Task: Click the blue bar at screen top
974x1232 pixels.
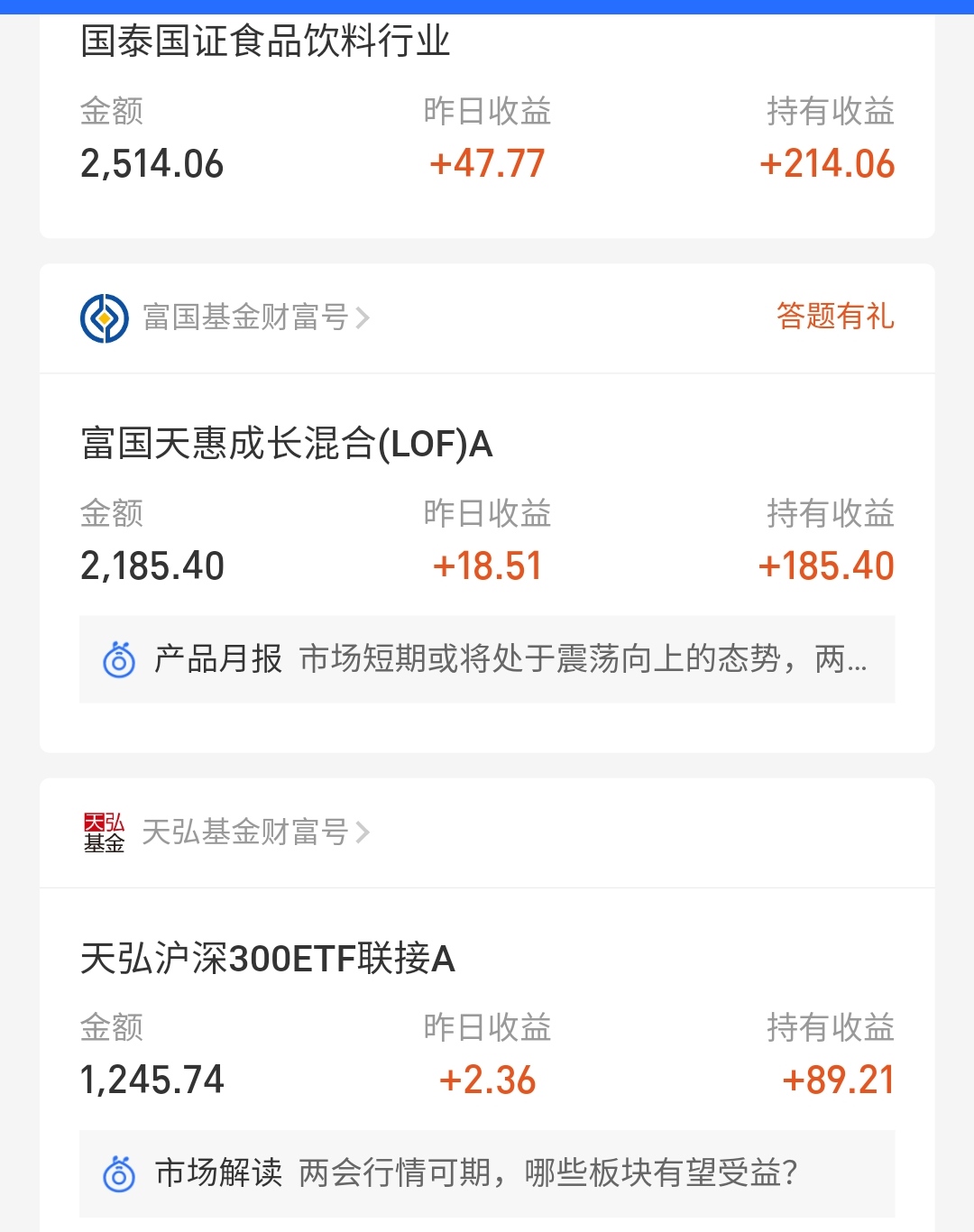Action: [487, 5]
